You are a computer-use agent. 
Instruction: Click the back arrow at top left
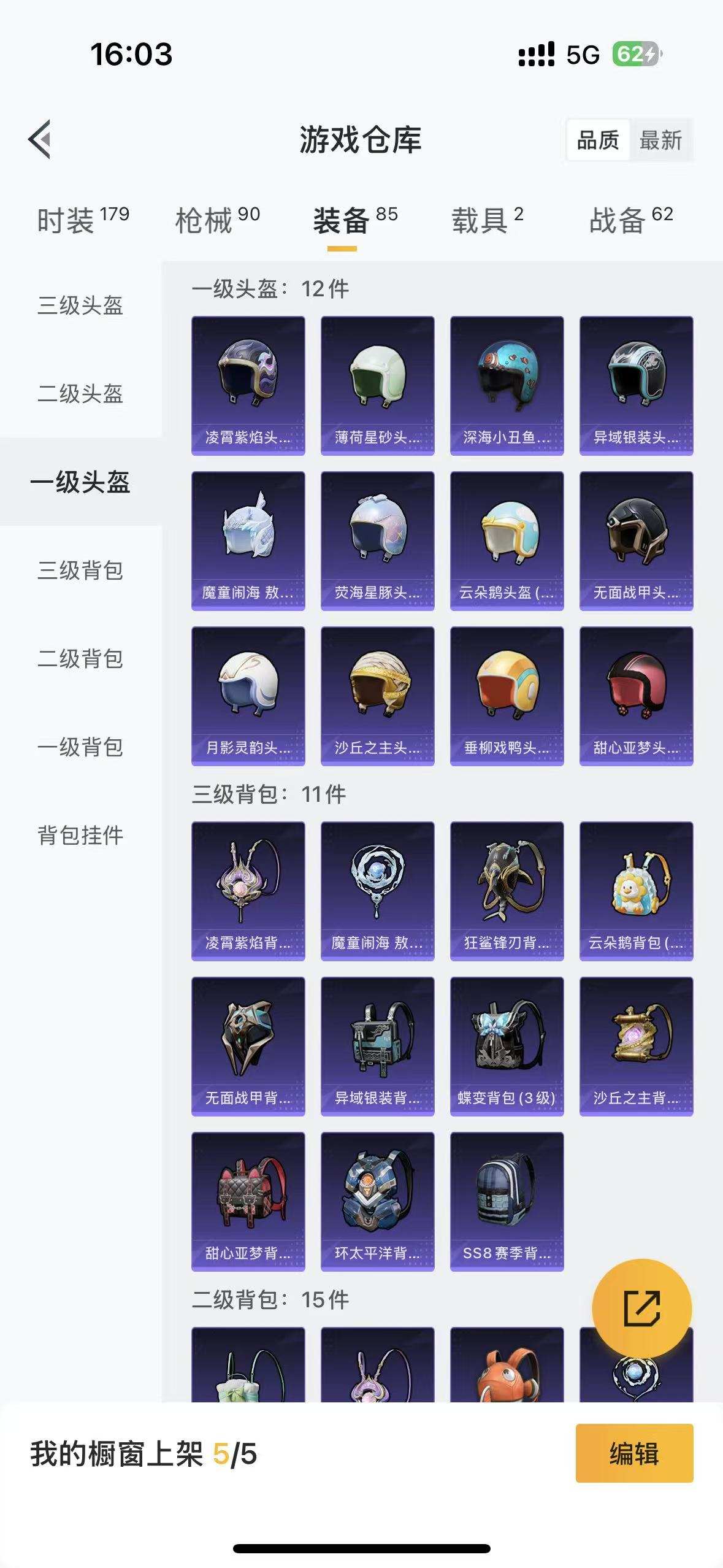point(40,138)
